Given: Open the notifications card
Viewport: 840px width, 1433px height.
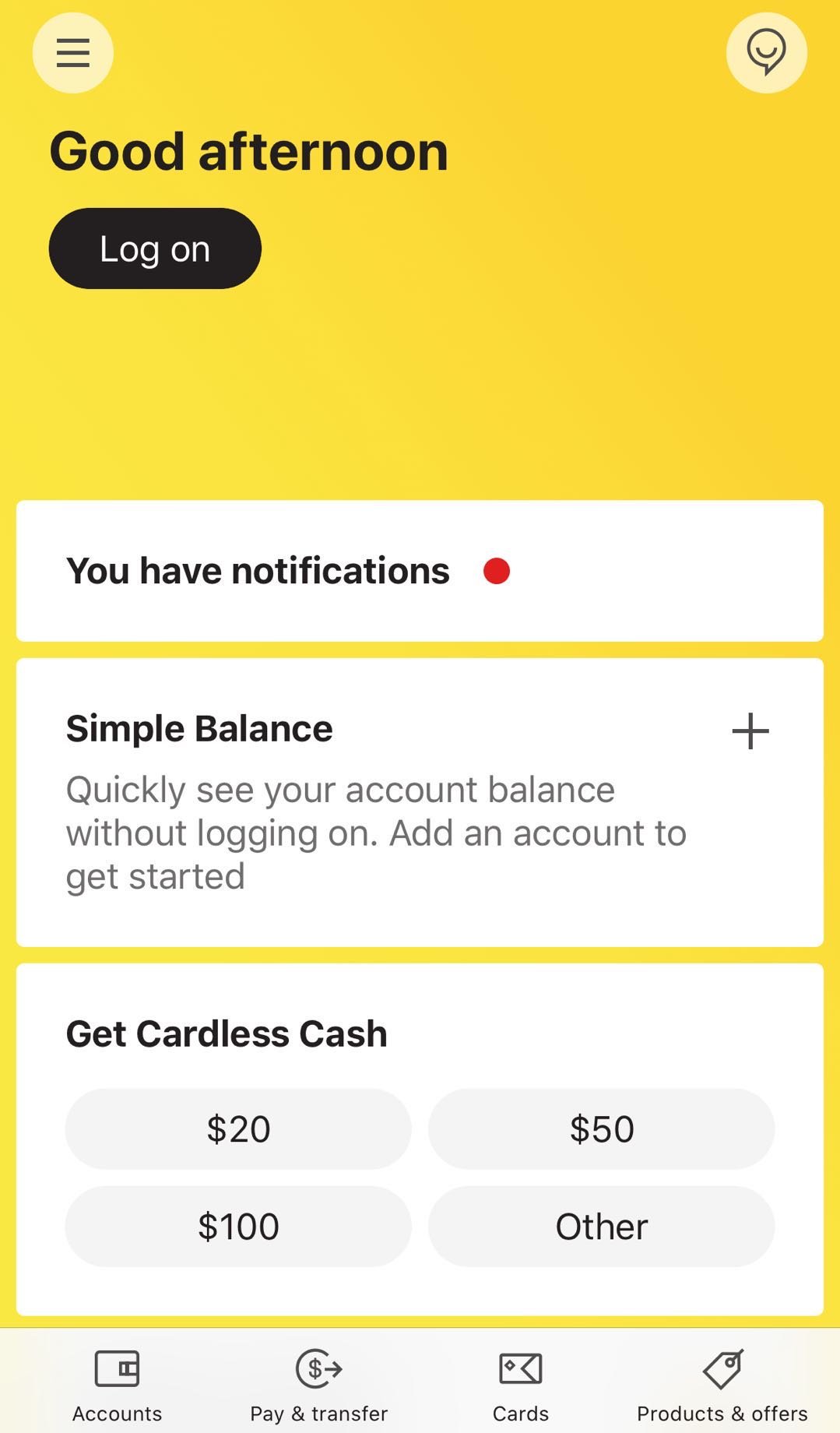Looking at the screenshot, I should coord(420,571).
